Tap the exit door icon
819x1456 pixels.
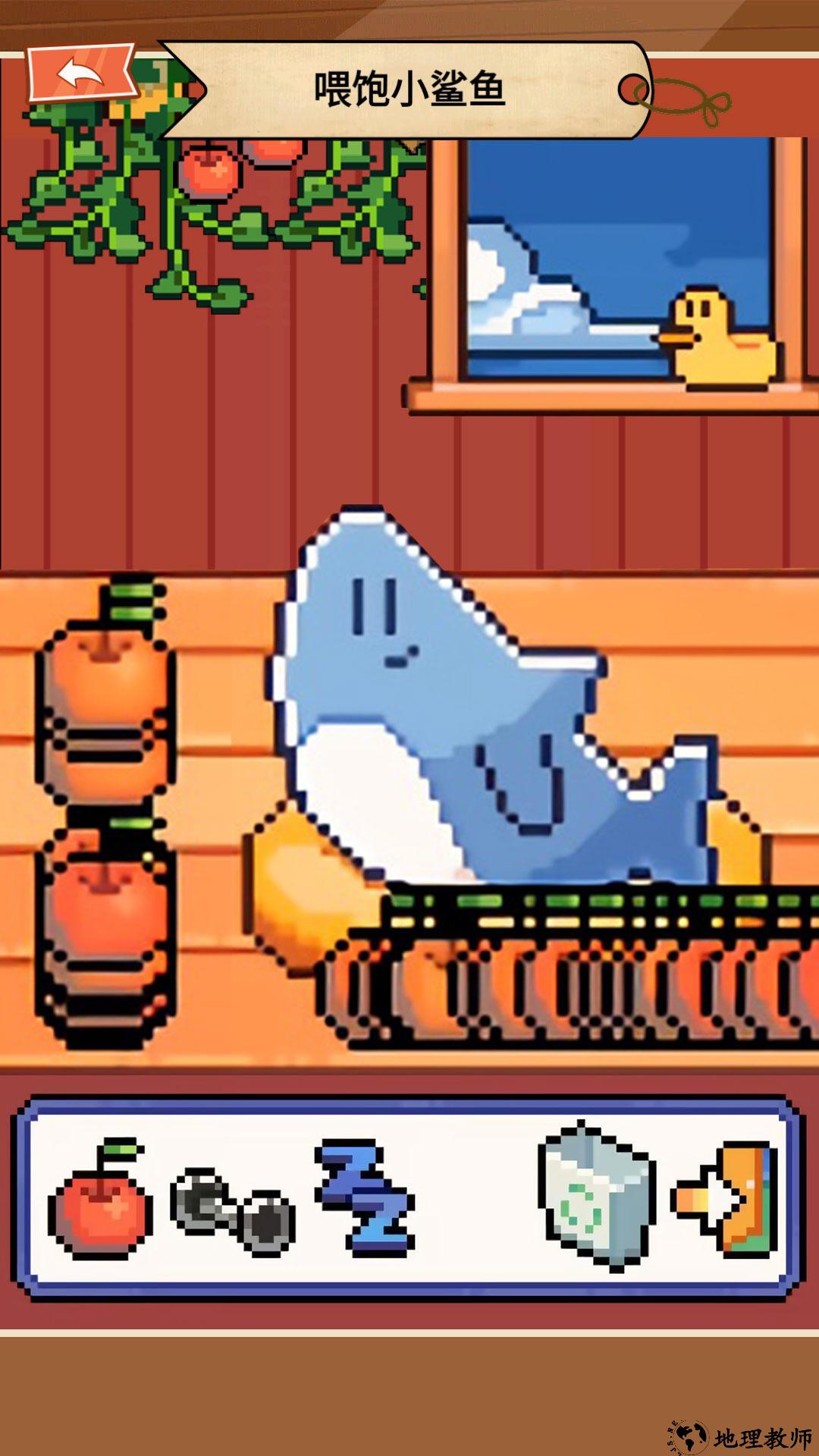click(726, 1199)
